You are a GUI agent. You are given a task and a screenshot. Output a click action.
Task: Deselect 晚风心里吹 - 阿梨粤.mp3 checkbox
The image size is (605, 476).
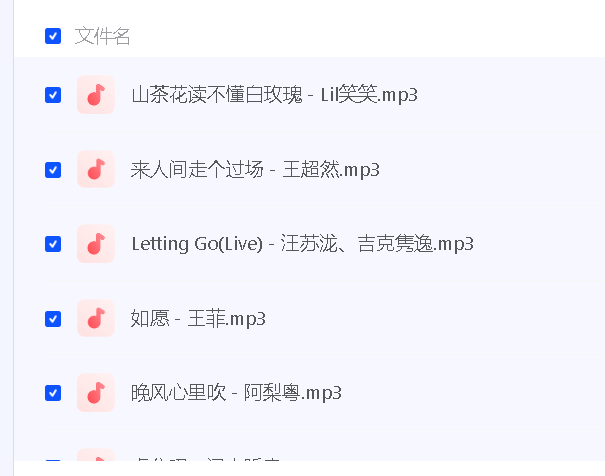(53, 393)
